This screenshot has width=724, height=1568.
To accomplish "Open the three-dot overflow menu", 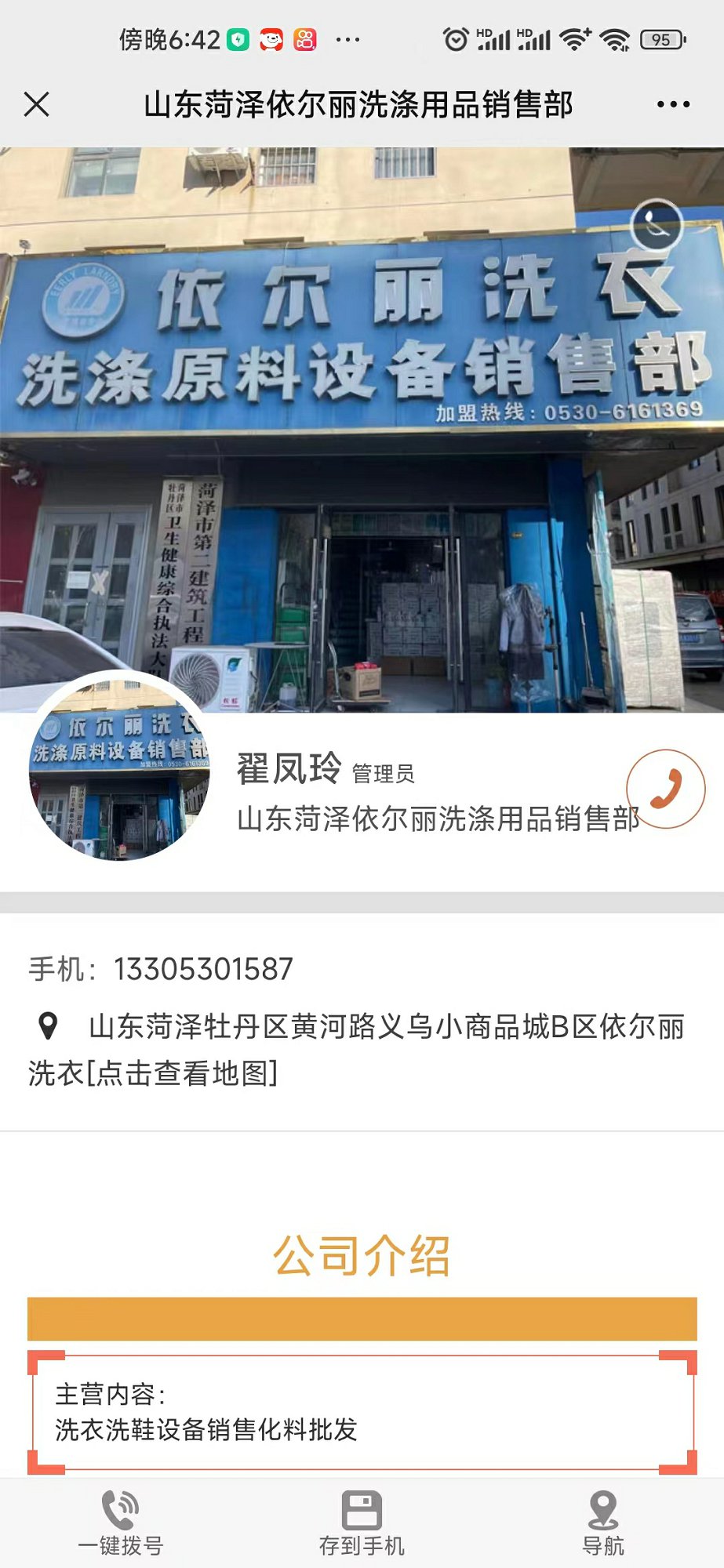I will click(673, 104).
